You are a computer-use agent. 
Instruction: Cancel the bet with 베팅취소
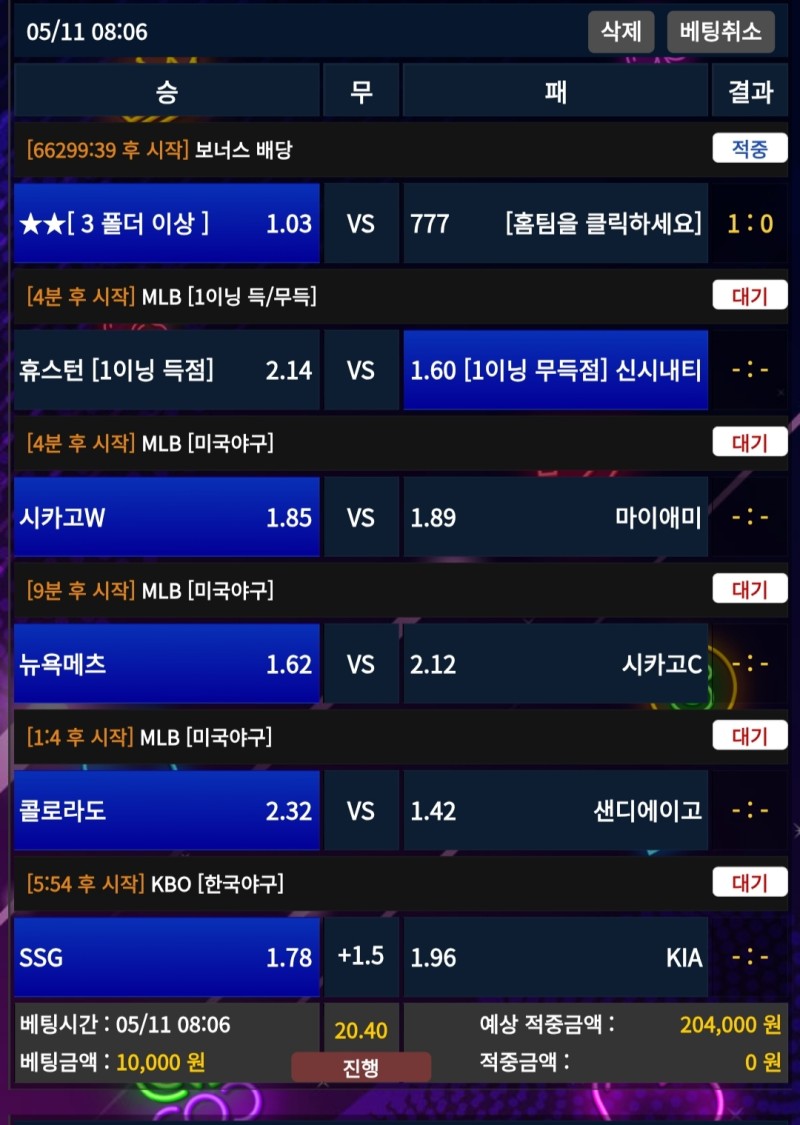720,31
